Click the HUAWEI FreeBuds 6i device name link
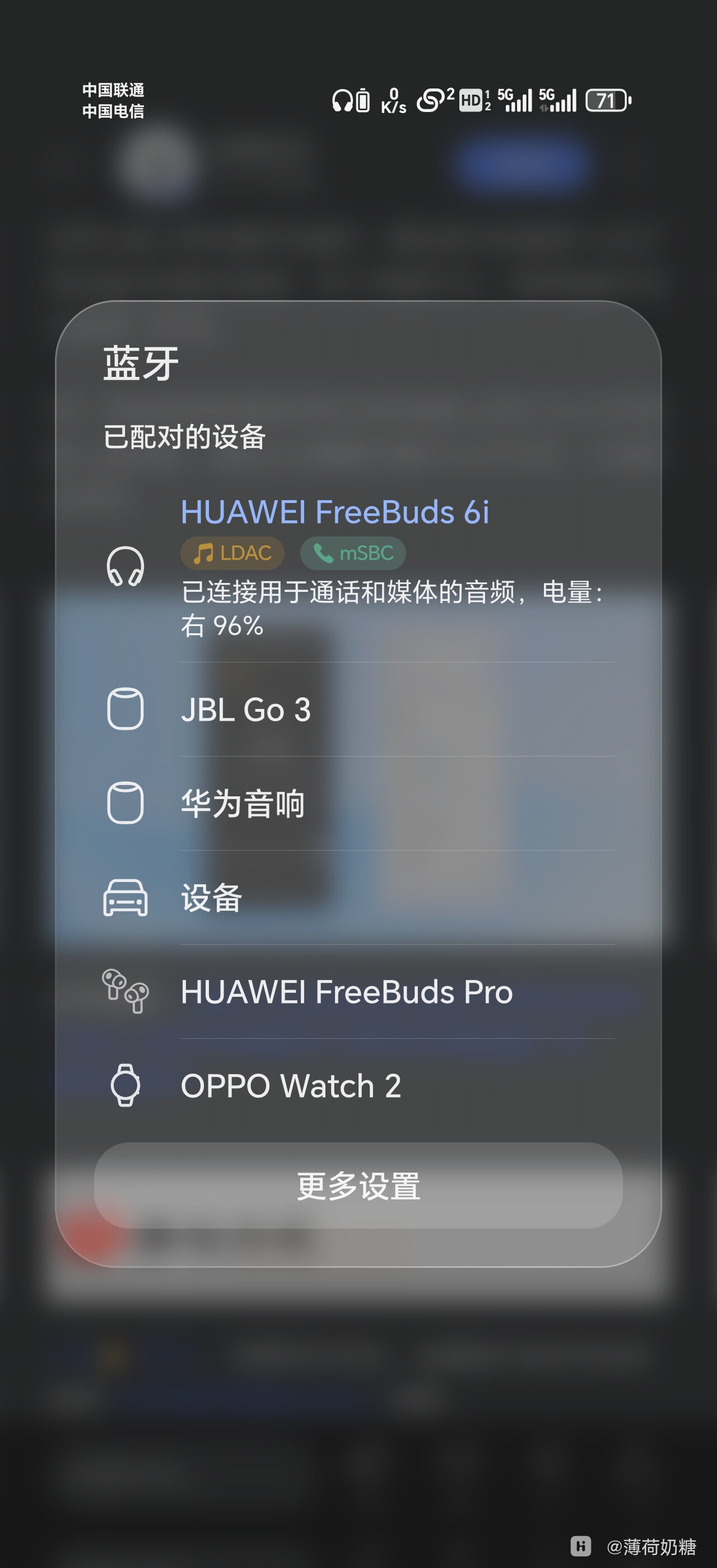The width and height of the screenshot is (717, 1568). click(x=337, y=513)
